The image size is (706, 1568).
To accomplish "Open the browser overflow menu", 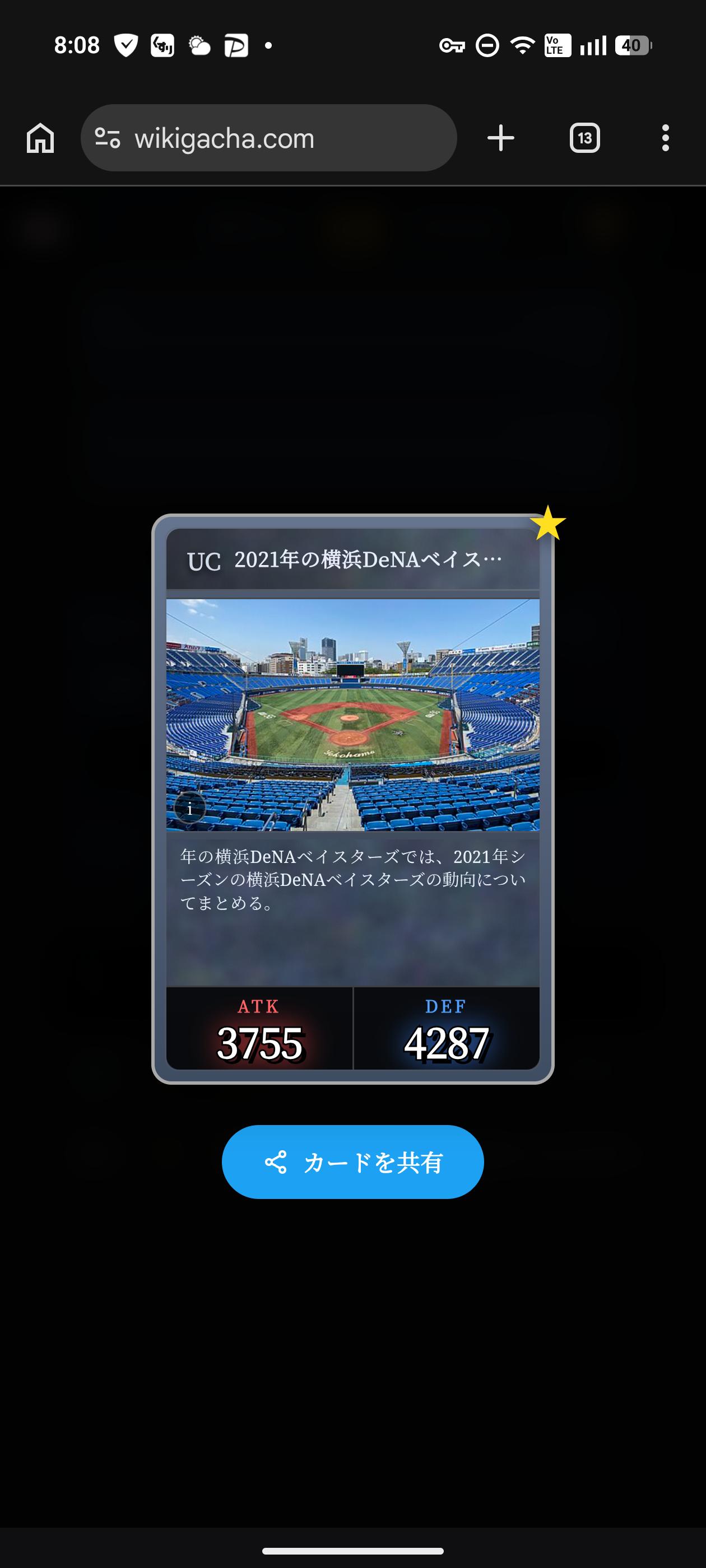I will [x=665, y=138].
